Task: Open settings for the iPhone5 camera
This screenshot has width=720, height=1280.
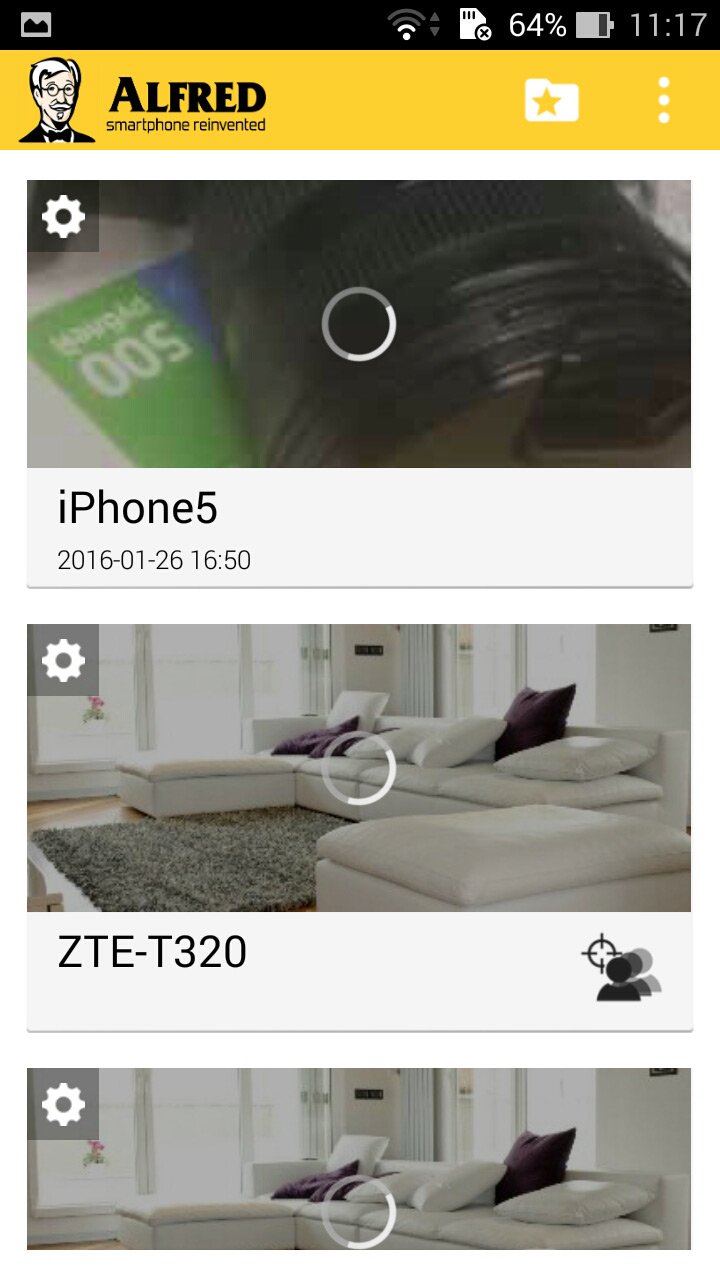Action: pos(63,216)
